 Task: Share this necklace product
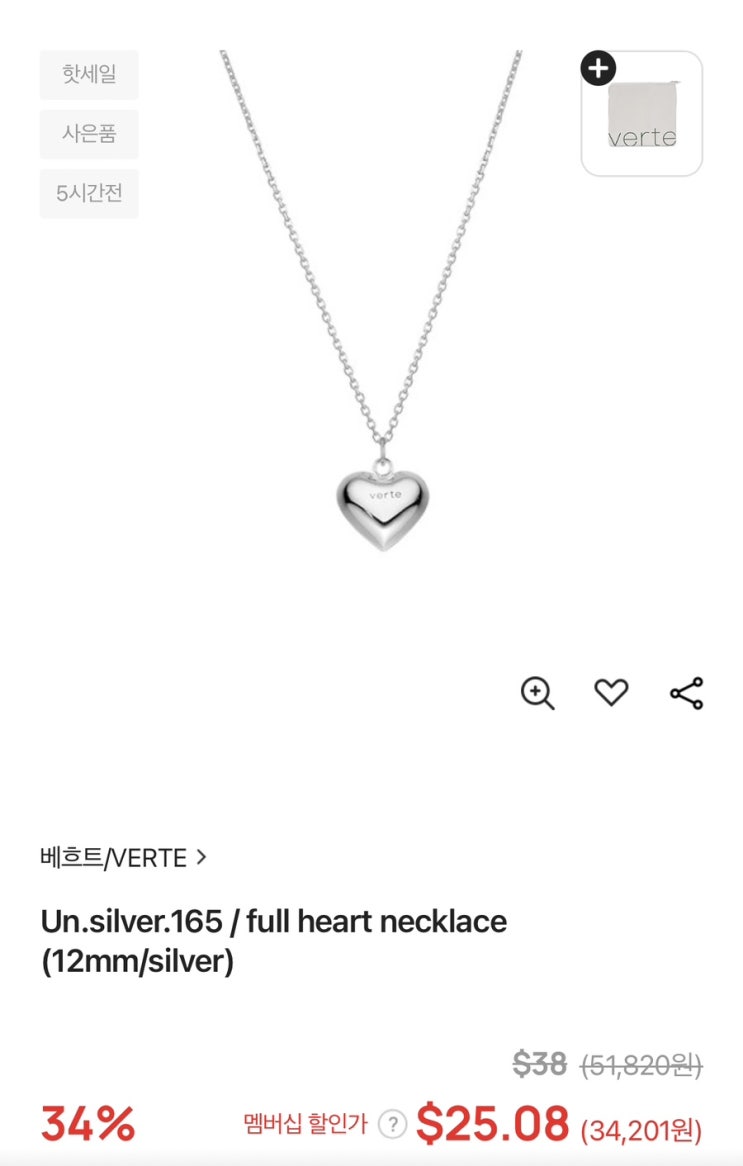click(686, 693)
